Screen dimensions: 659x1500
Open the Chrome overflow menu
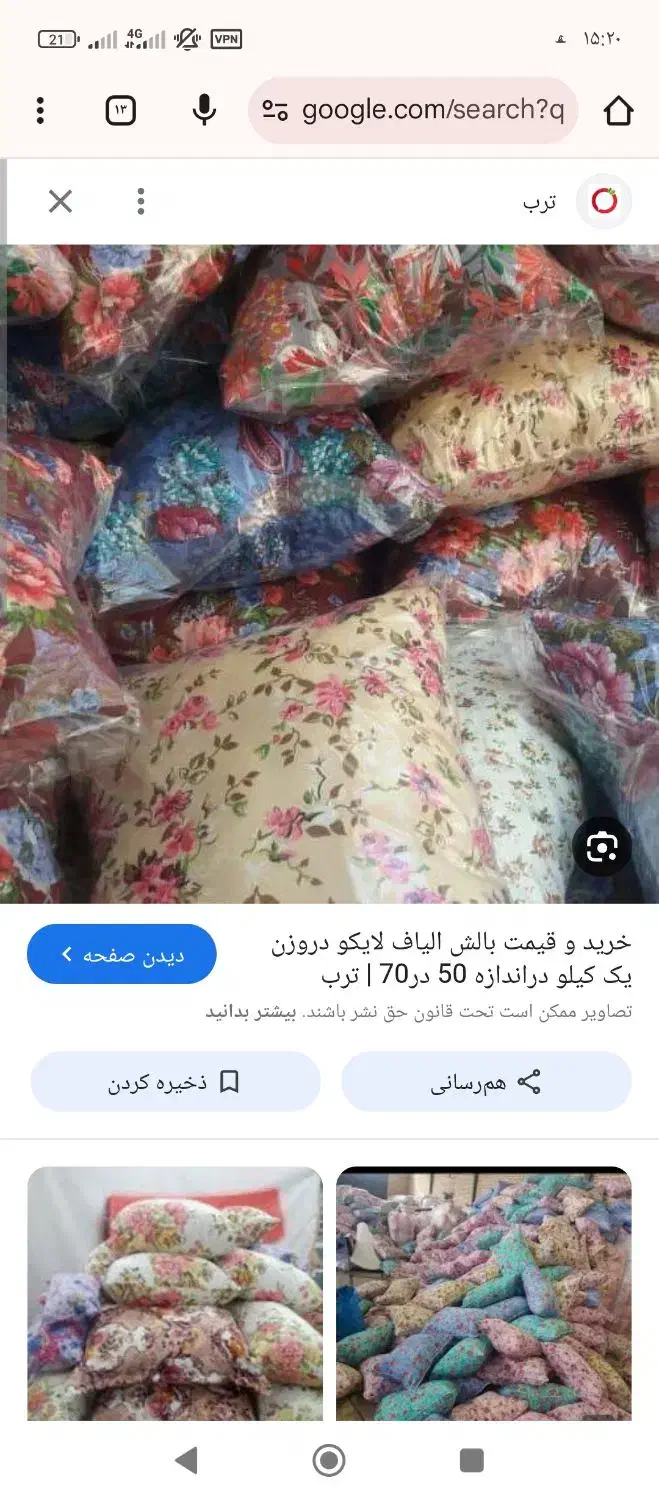[40, 110]
